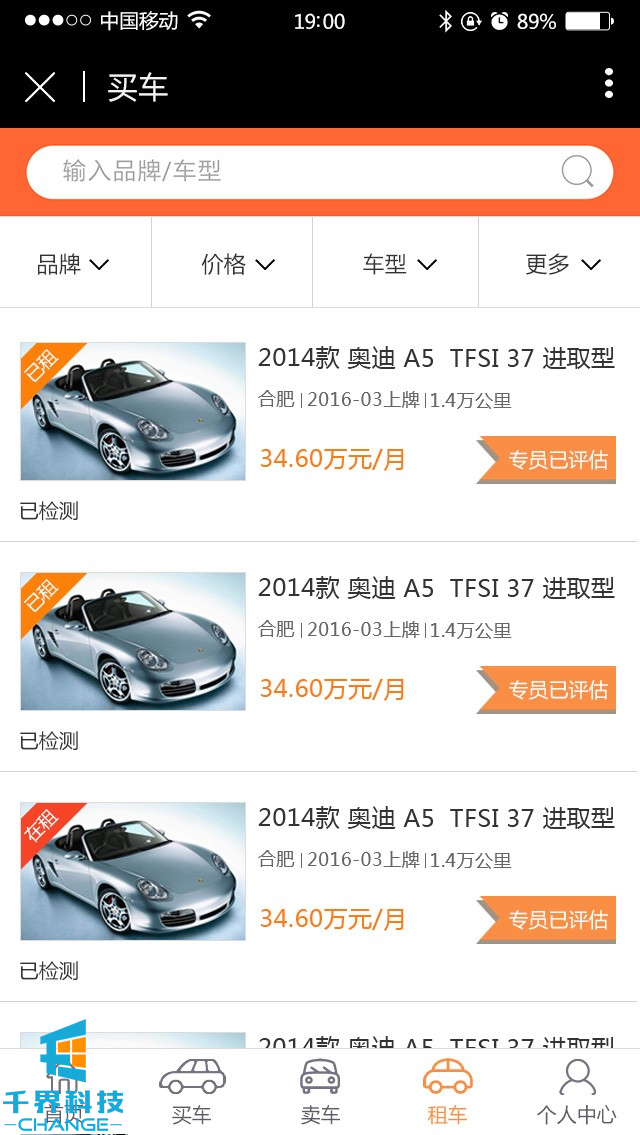Expand the 品牌 filter dropdown
The image size is (640, 1135).
73,264
